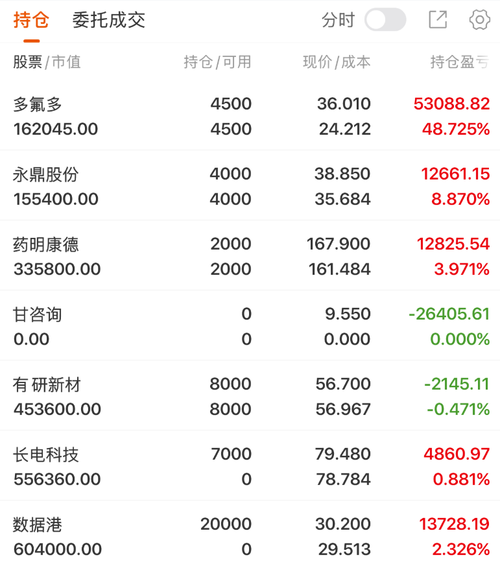
Task: Open the 数据港 holding row
Action: 250,532
